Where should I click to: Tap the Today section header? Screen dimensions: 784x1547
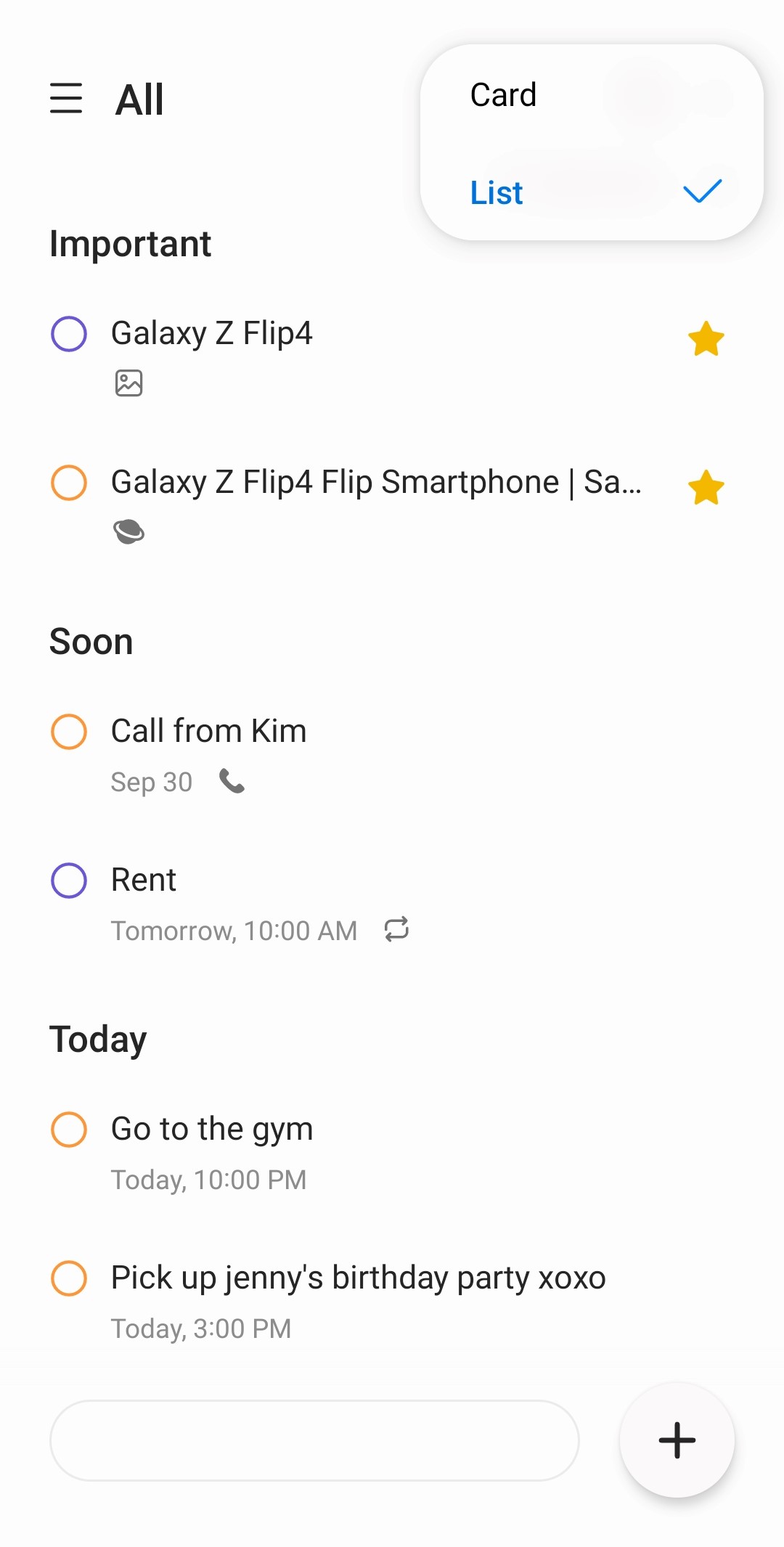tap(98, 1038)
